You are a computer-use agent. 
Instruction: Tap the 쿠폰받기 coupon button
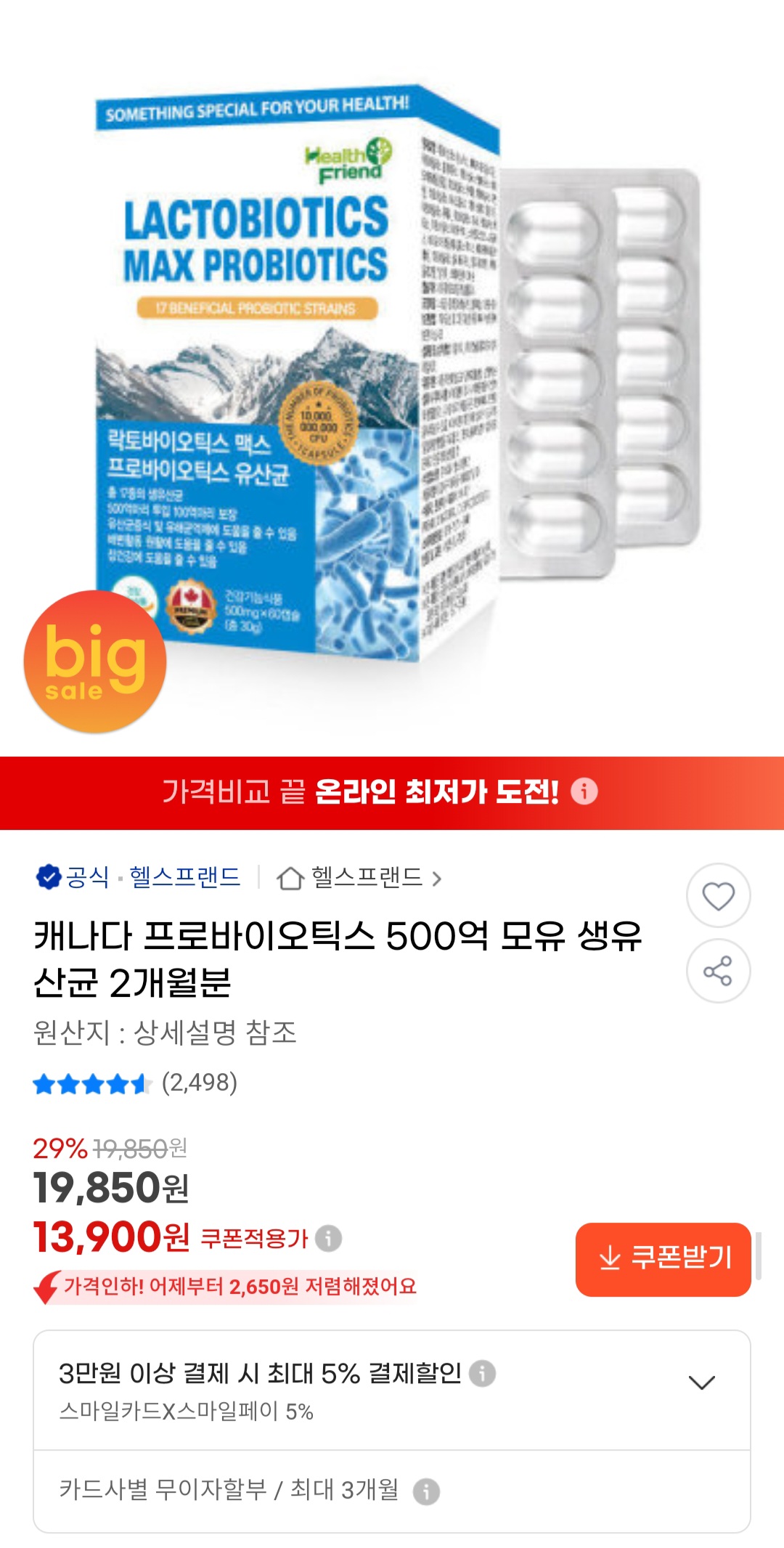point(663,1259)
